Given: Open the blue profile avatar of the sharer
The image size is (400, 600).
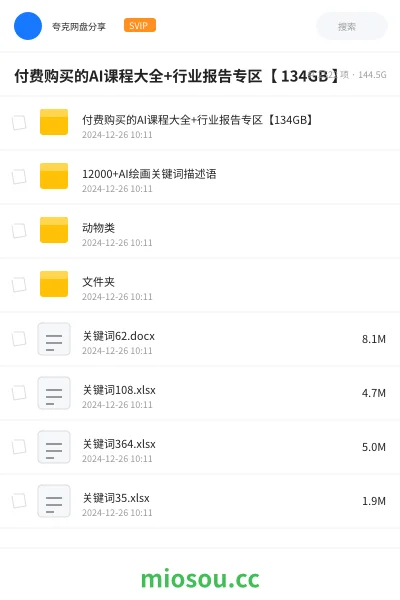Looking at the screenshot, I should pyautogui.click(x=28, y=26).
